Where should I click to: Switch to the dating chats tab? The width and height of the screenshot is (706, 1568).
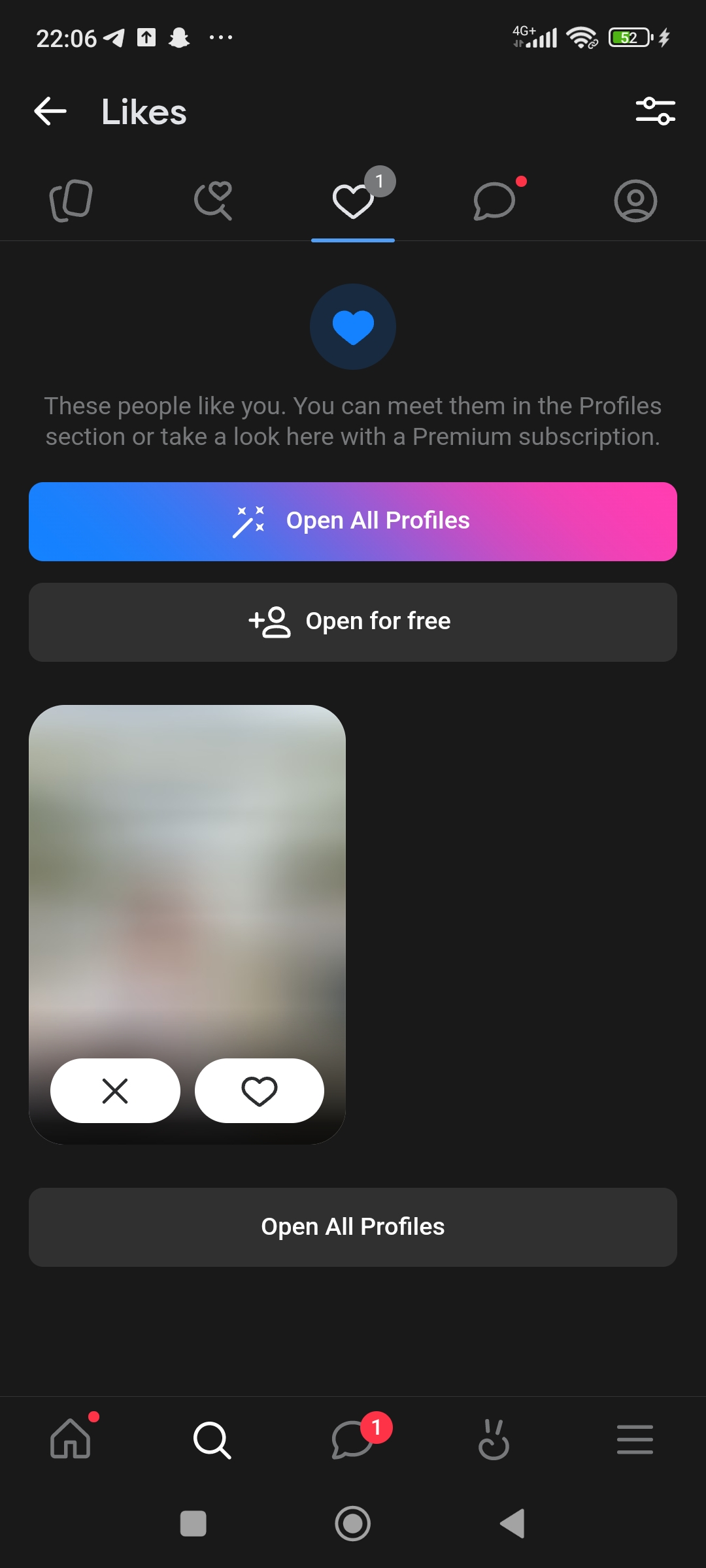pyautogui.click(x=494, y=201)
